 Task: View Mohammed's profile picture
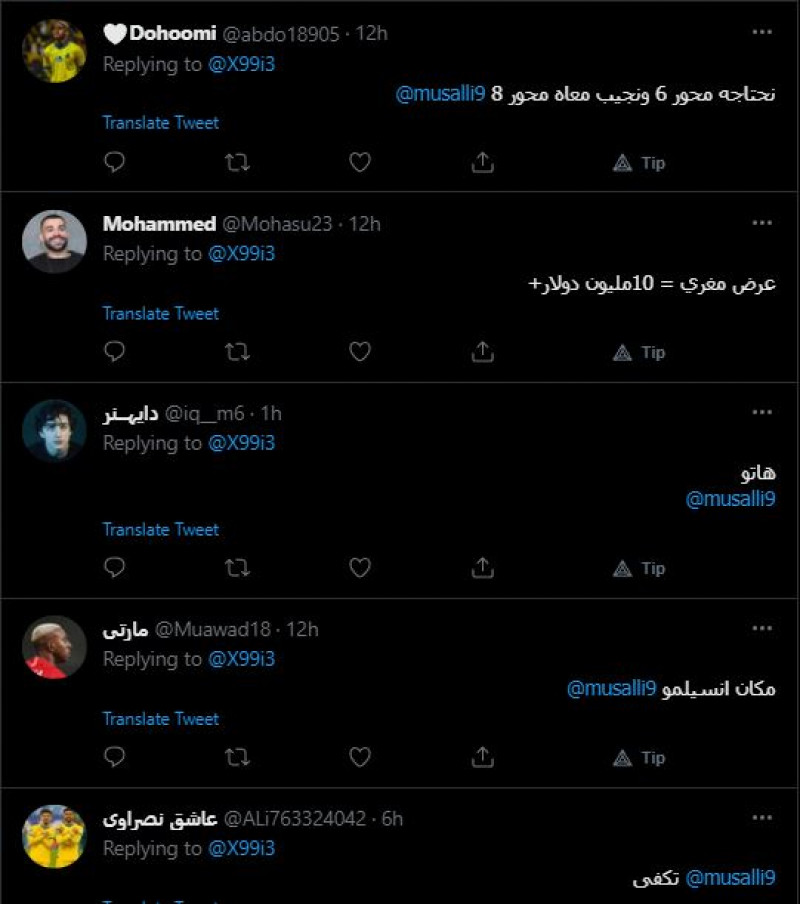(x=54, y=241)
